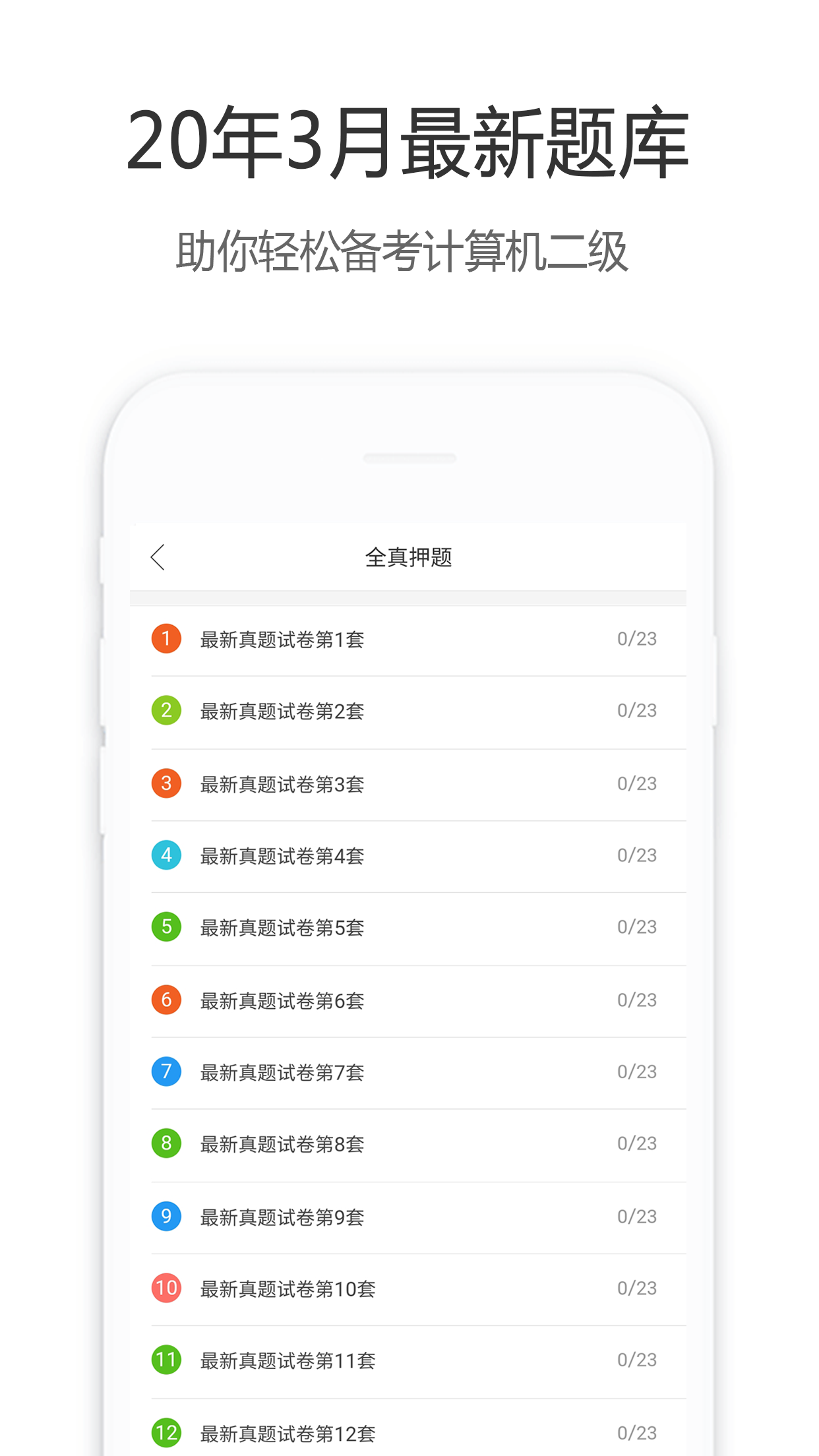
Task: Open 最新真题试卷第4套
Action: [x=284, y=855]
